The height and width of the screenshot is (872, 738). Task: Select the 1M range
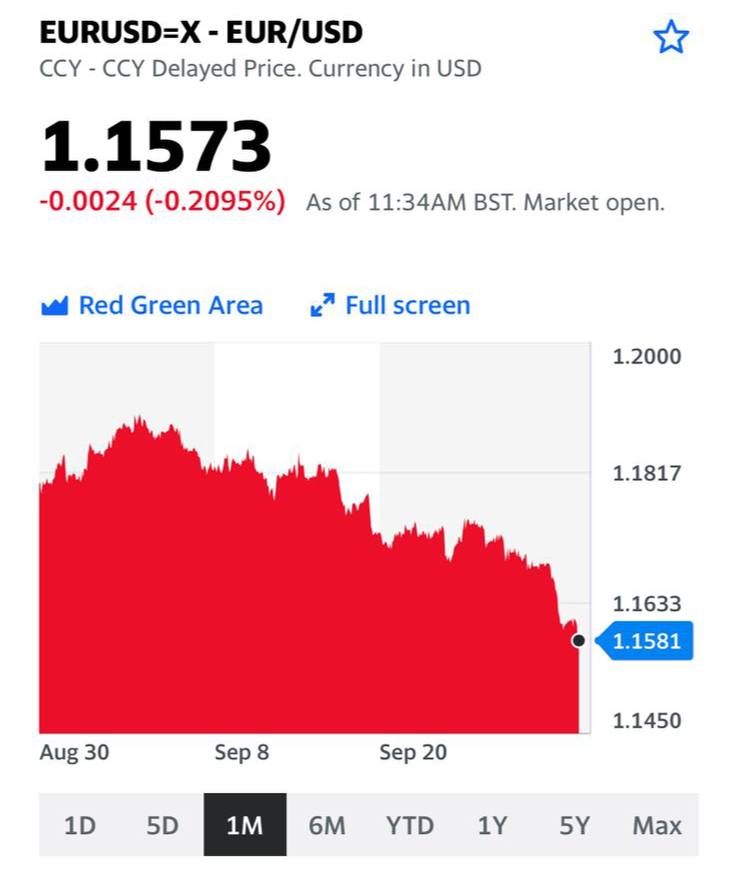point(245,825)
